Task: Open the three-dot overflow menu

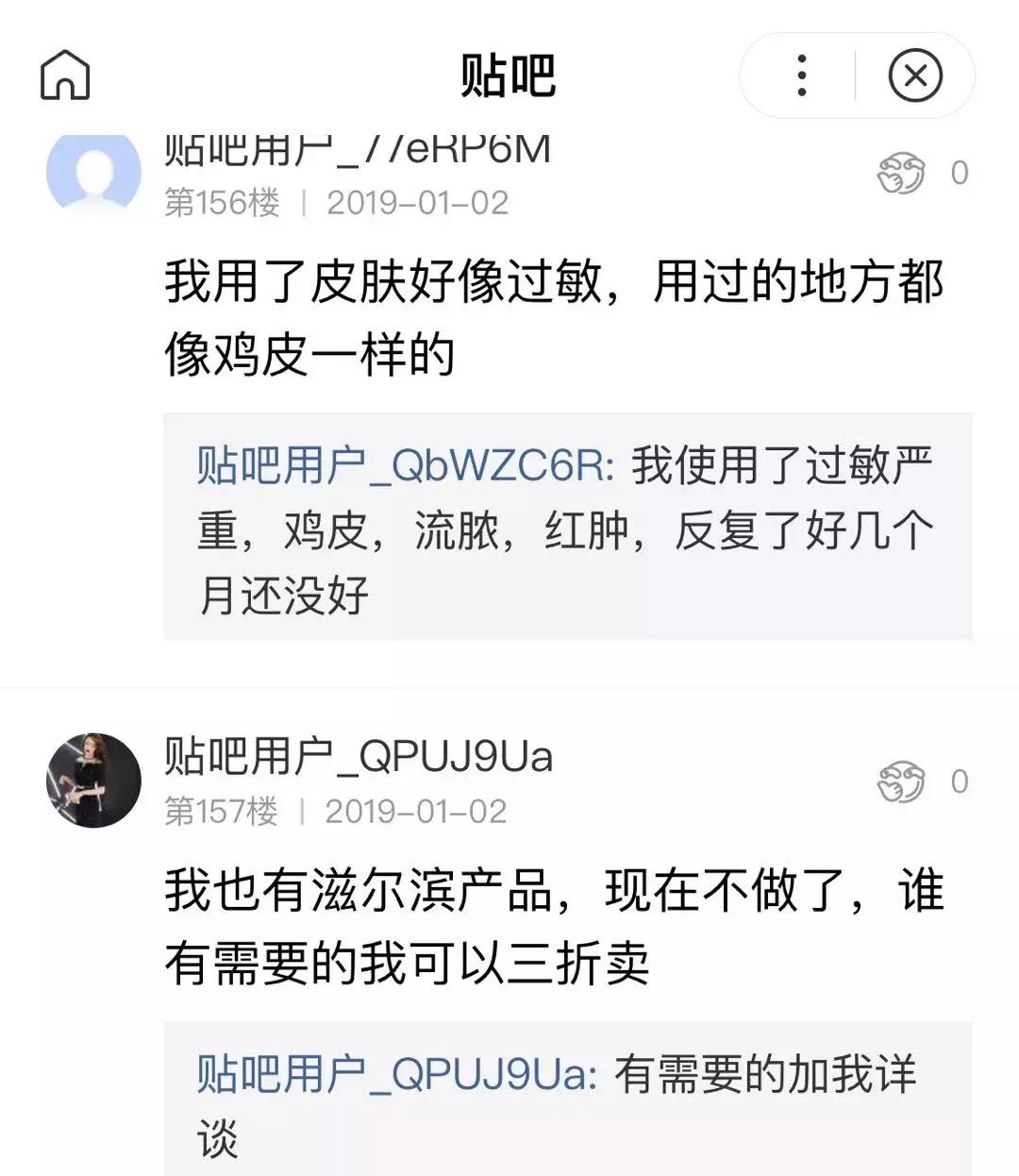Action: point(800,75)
